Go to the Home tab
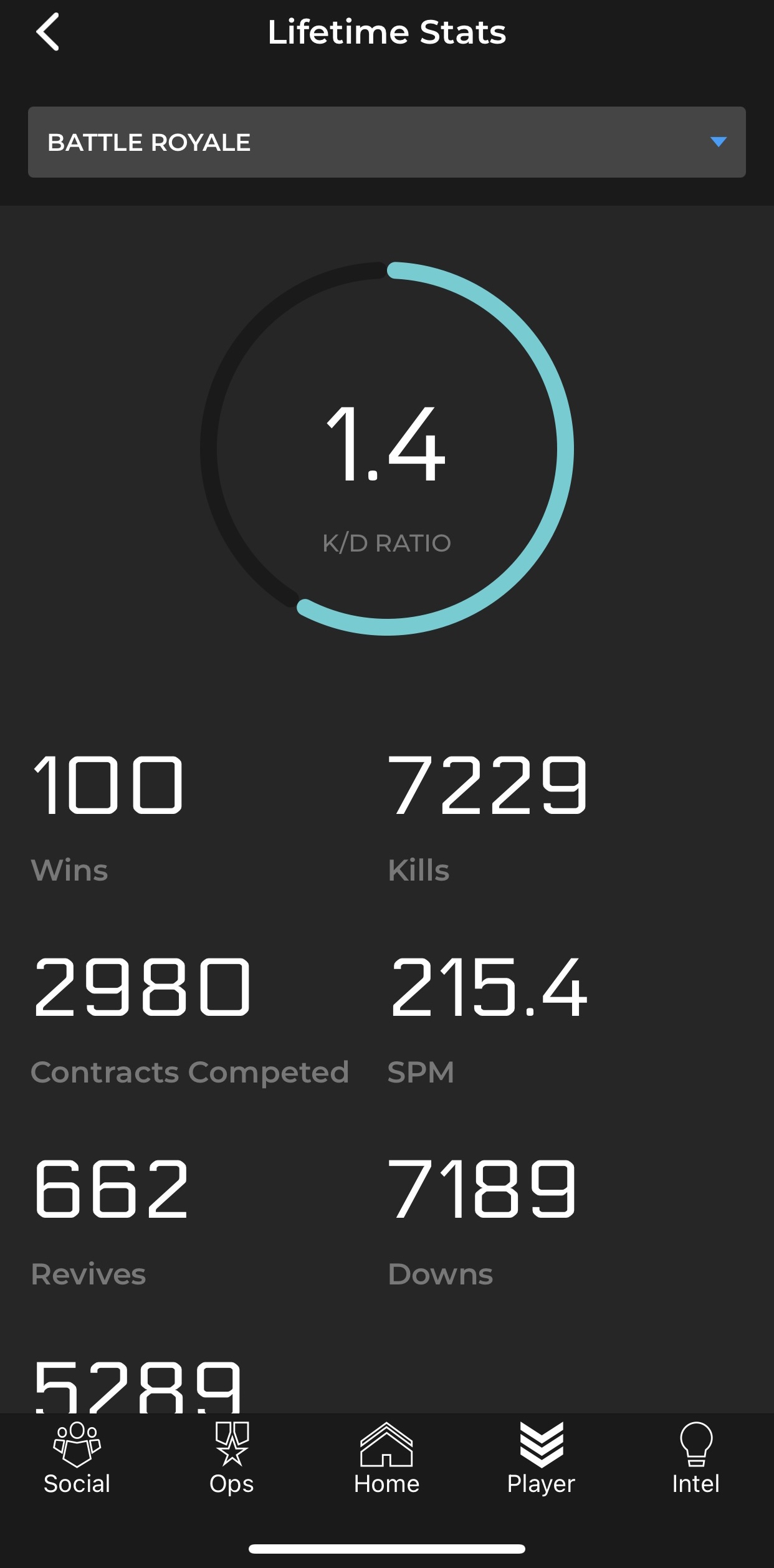 click(x=386, y=1460)
